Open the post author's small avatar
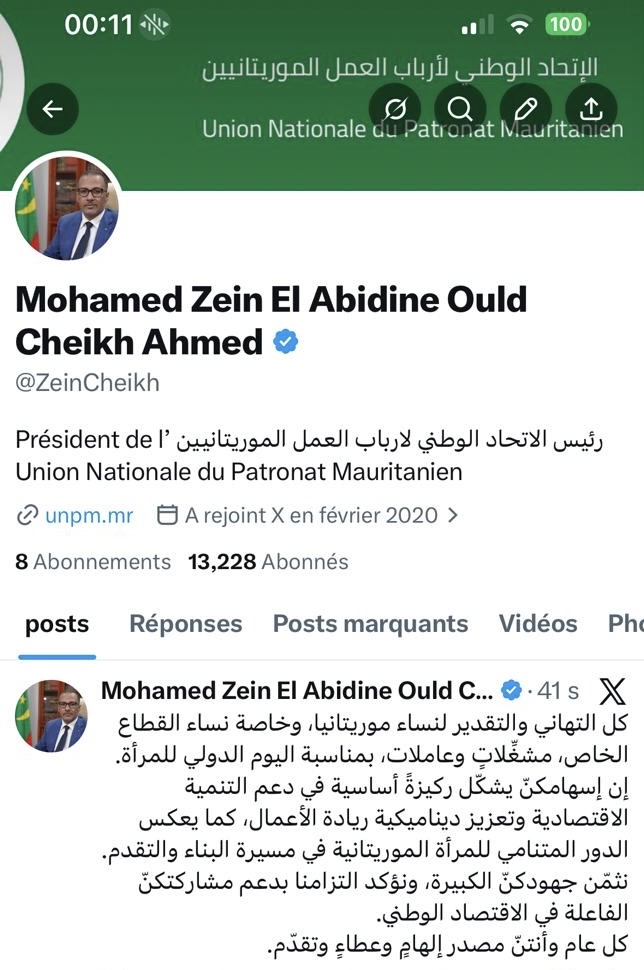The image size is (644, 970). pyautogui.click(x=52, y=716)
